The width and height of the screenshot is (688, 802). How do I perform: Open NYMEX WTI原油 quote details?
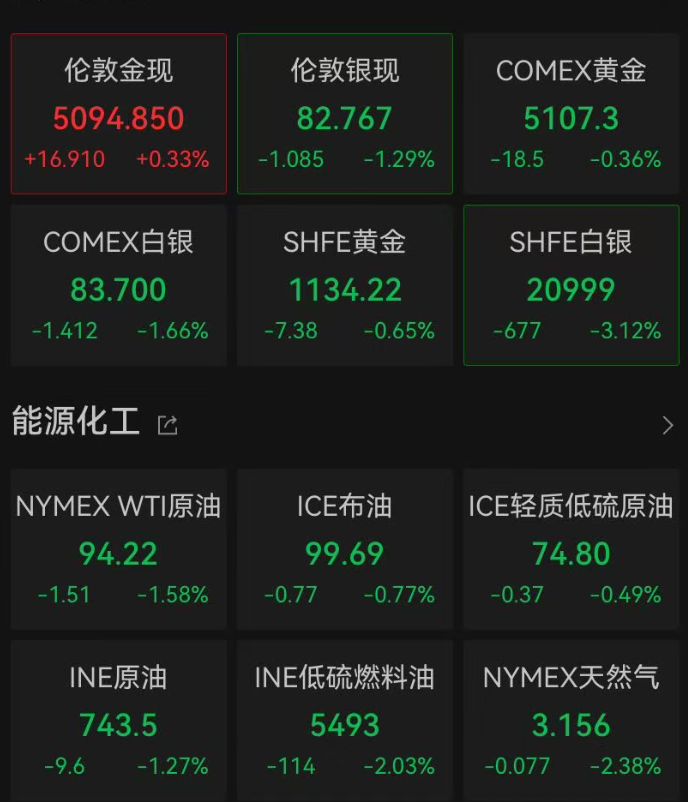118,549
